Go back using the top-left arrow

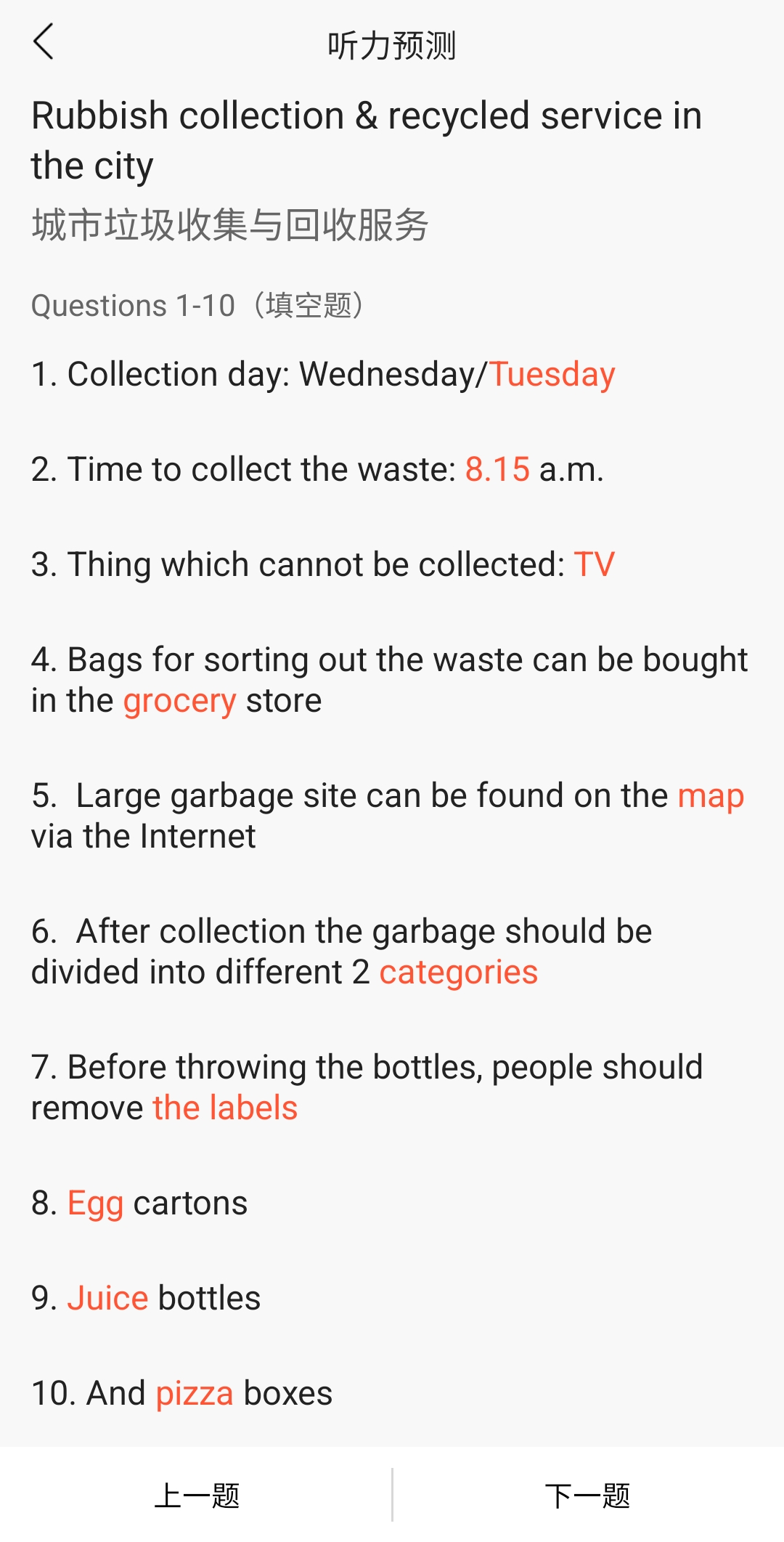44,42
